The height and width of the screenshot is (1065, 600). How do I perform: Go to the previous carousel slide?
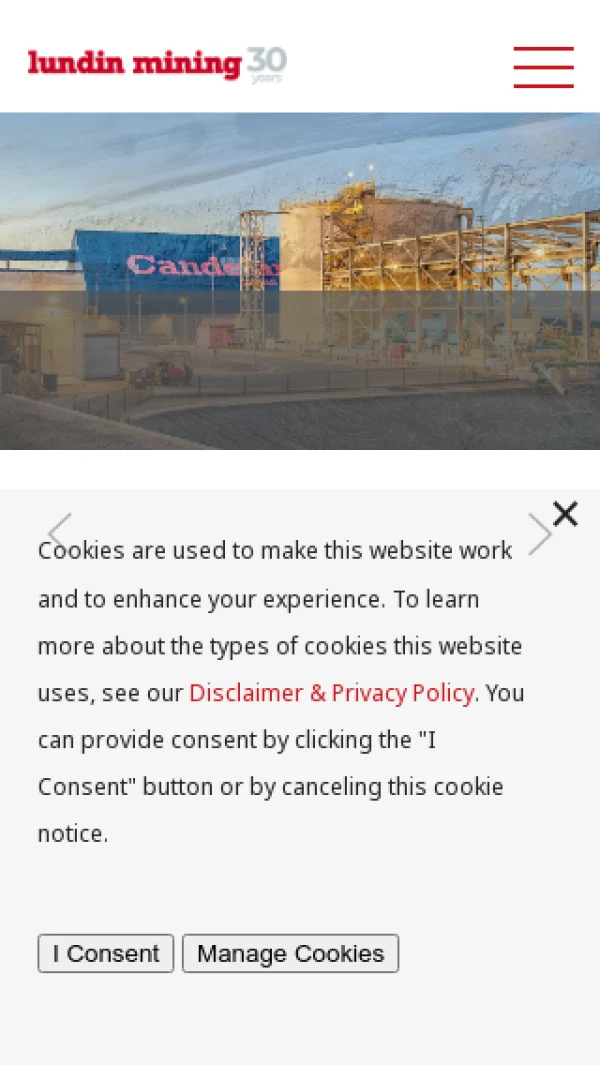click(x=60, y=533)
